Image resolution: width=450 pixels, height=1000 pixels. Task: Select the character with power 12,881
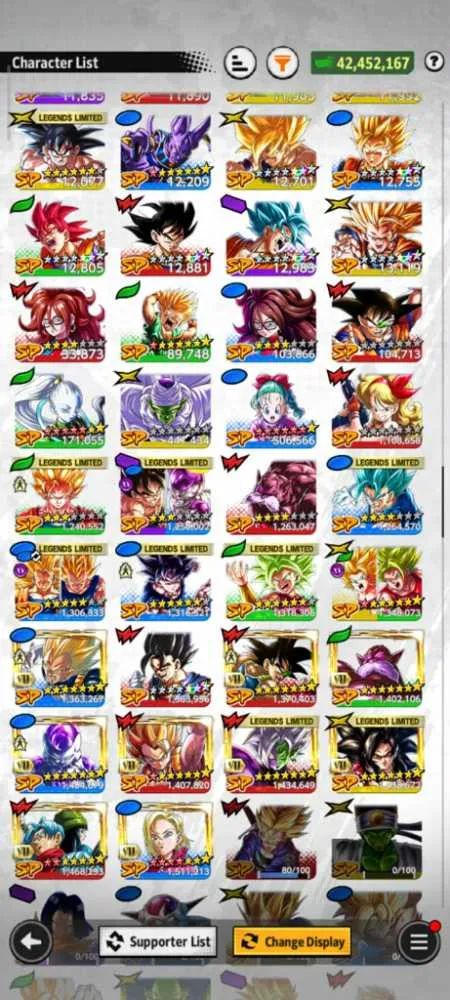pos(166,236)
